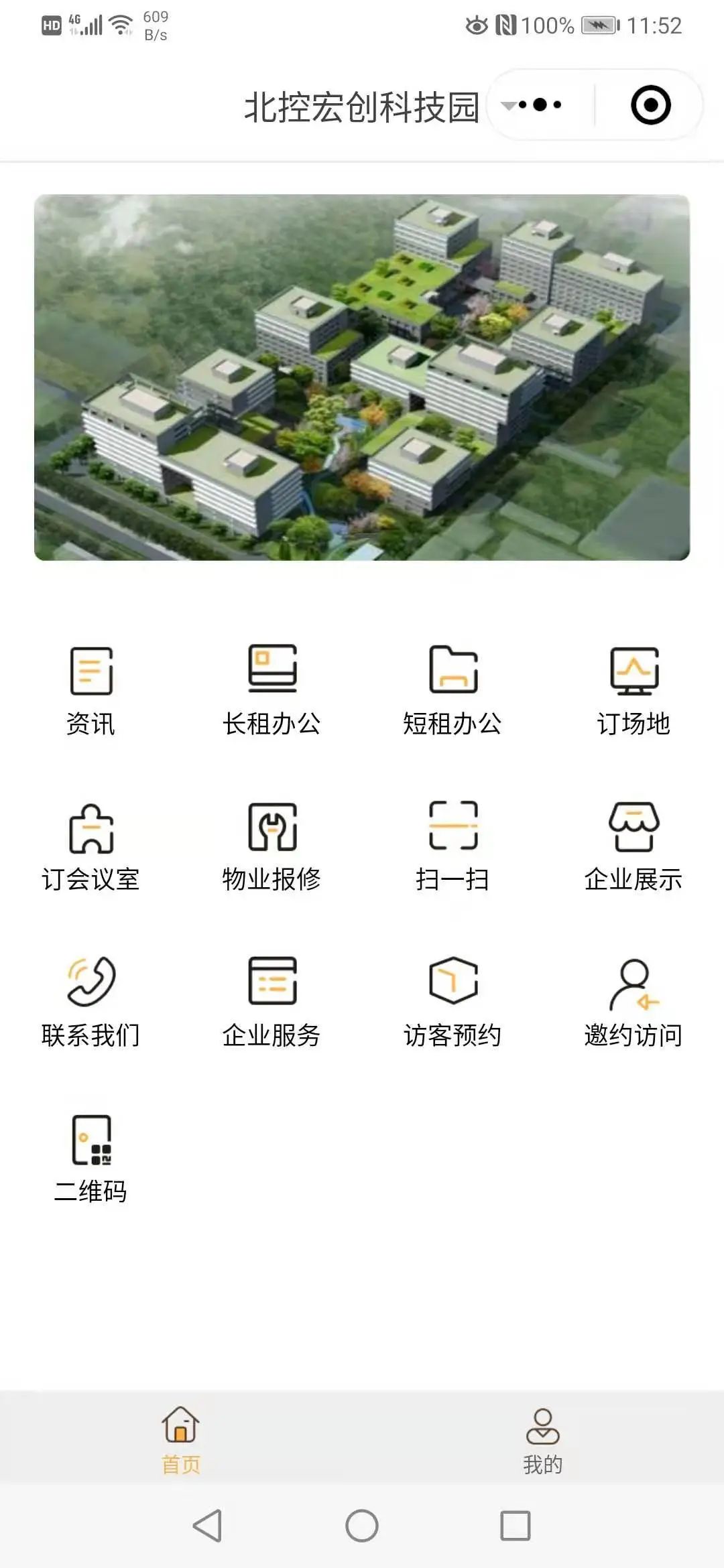Show my 二维码 QR code
Screen dimensions: 724x1568
(91, 1158)
